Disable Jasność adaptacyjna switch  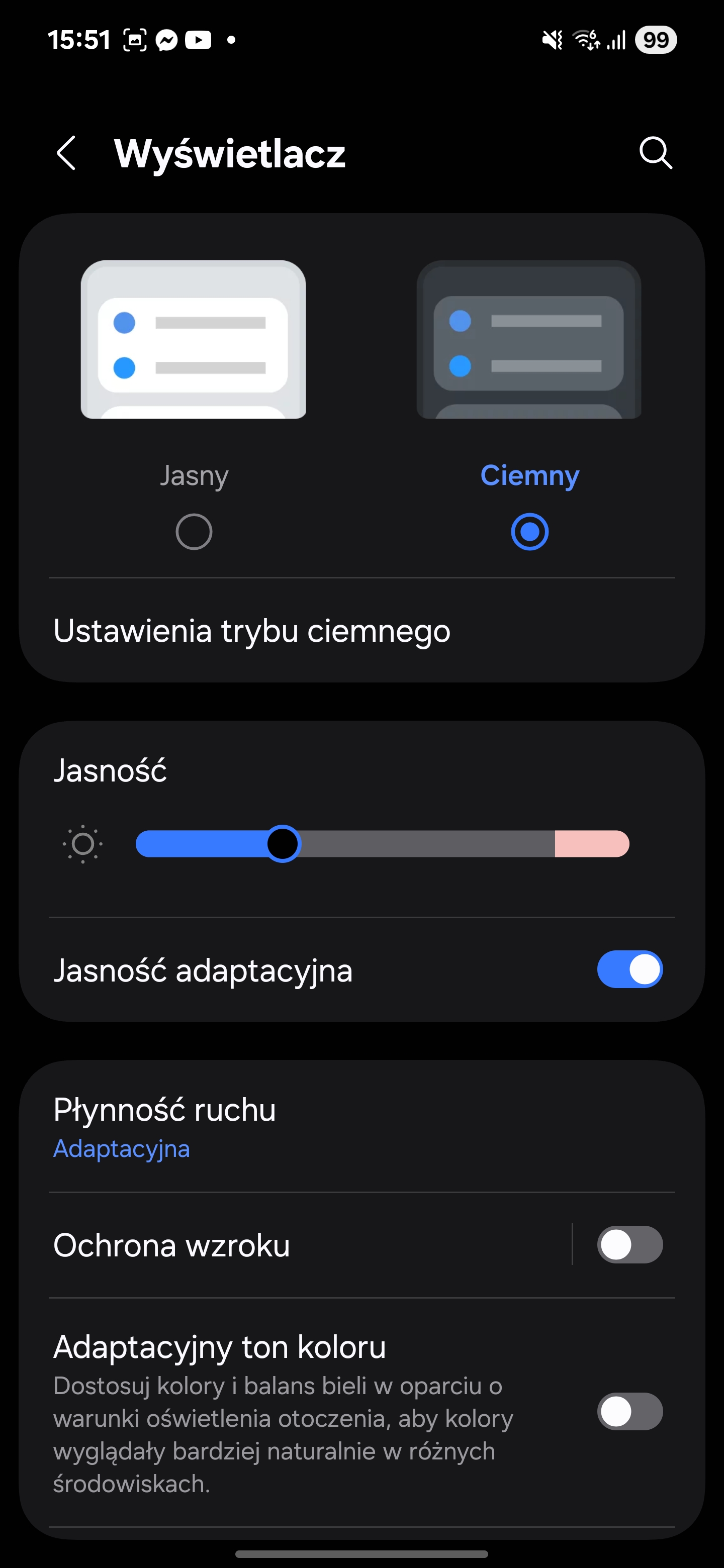[x=629, y=969]
